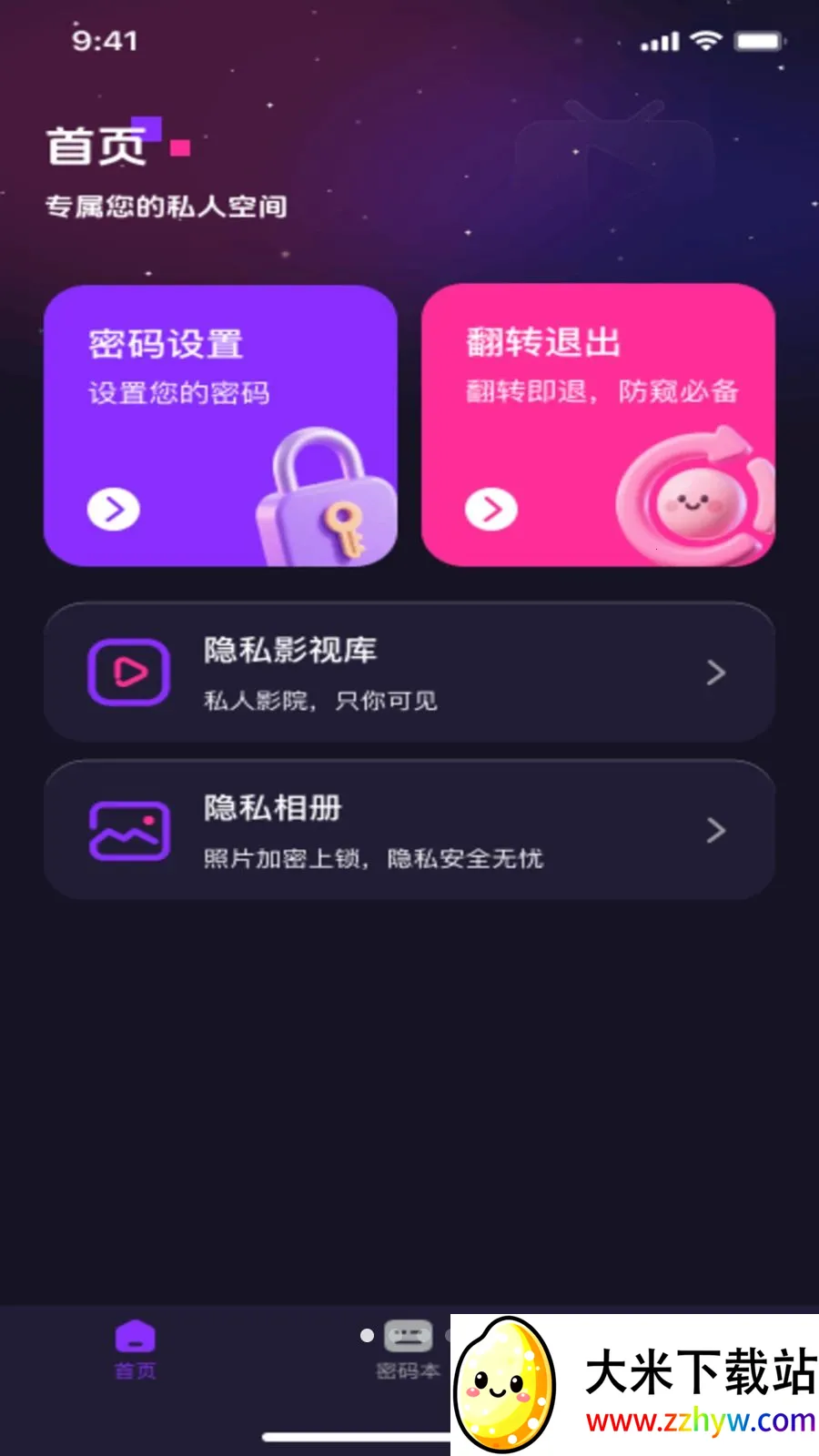Tap the video play icon beside 隐私影视库
Viewport: 819px width, 1456px height.
click(x=128, y=672)
